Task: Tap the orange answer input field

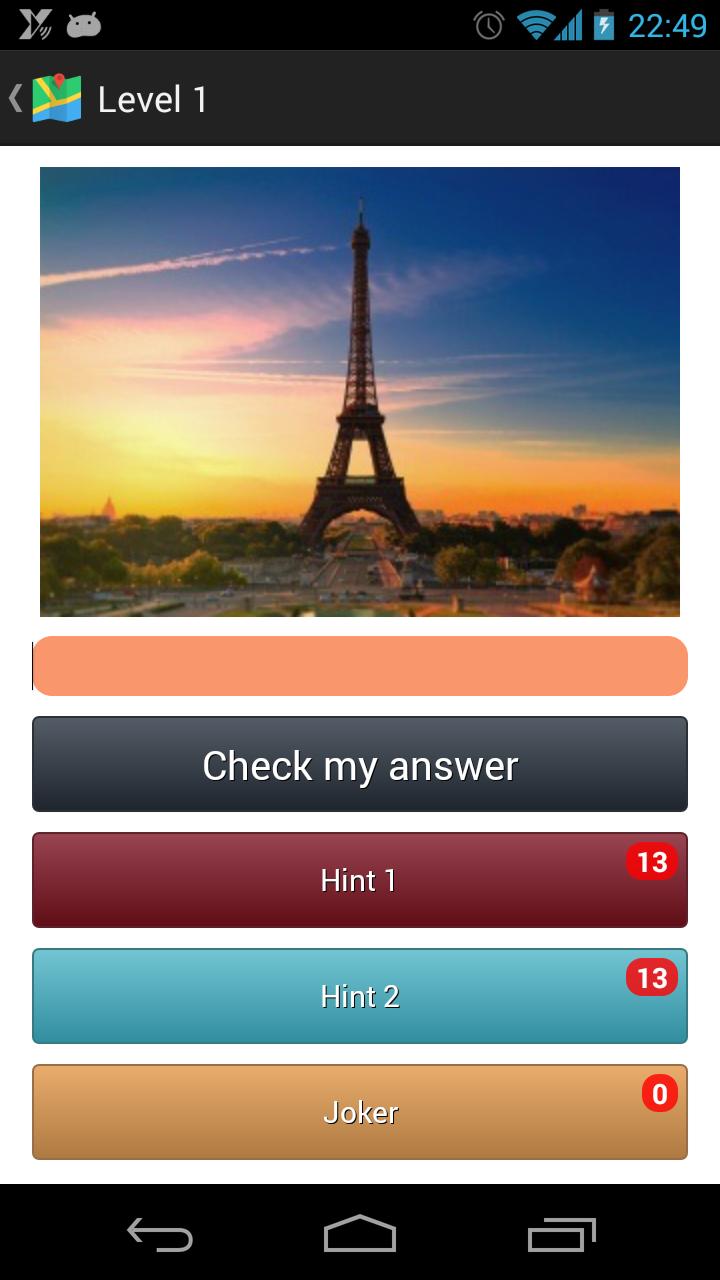Action: pyautogui.click(x=360, y=665)
